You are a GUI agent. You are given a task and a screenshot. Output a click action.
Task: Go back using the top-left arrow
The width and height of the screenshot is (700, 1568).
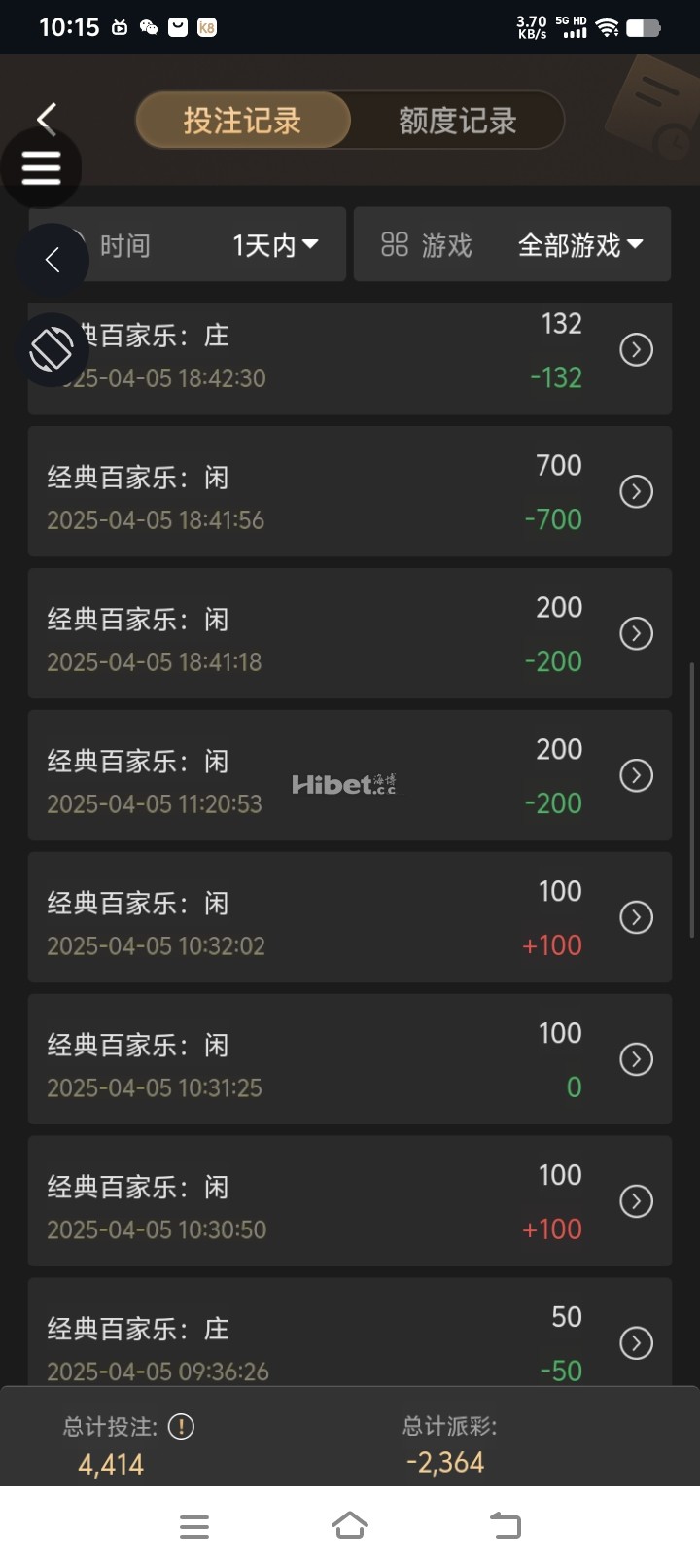pyautogui.click(x=47, y=119)
